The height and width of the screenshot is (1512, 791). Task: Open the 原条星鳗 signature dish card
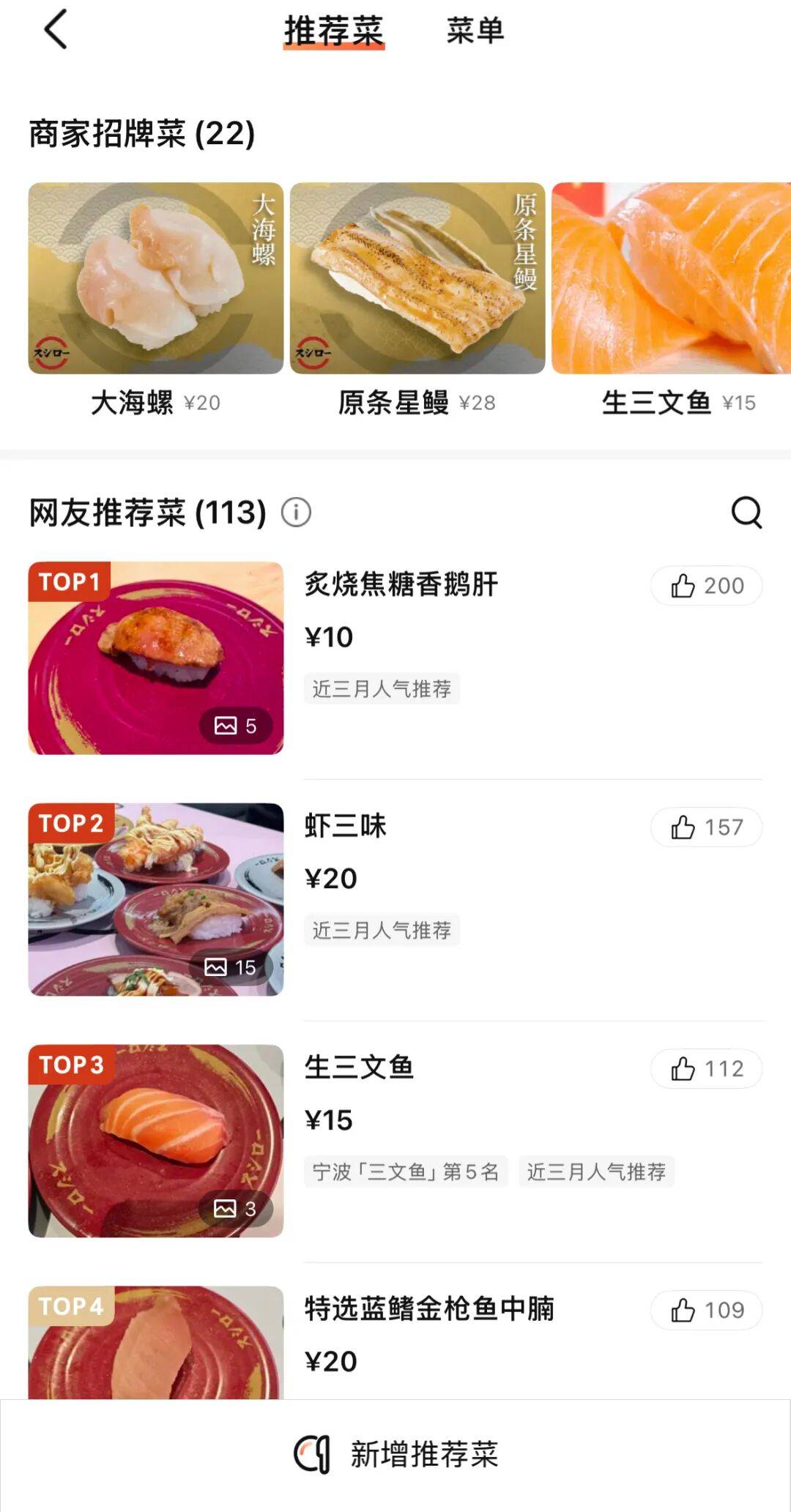(x=417, y=279)
